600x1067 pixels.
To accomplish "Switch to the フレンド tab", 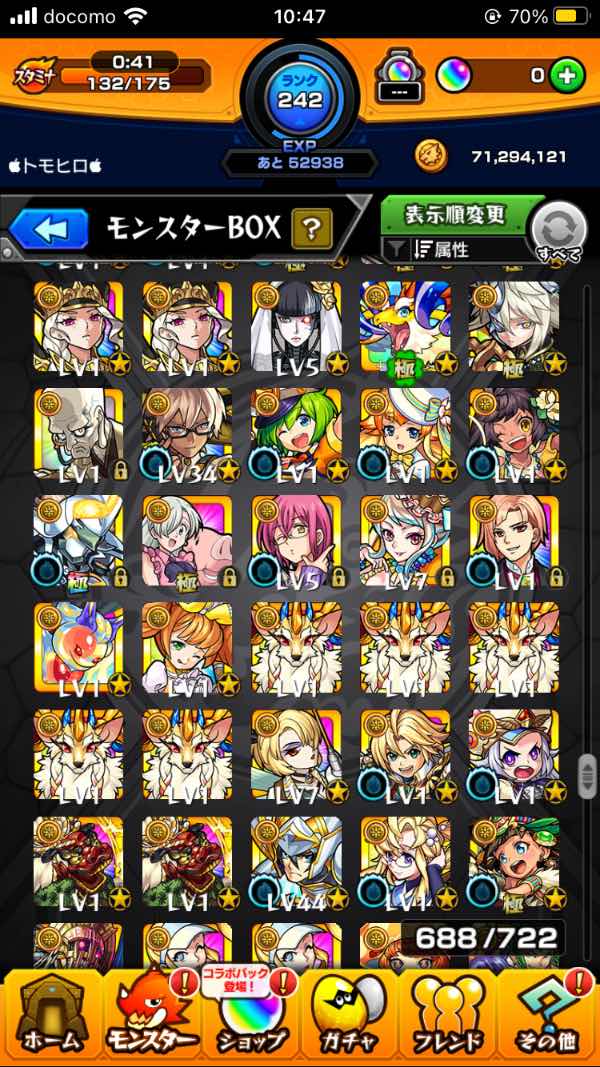I will tap(449, 1011).
